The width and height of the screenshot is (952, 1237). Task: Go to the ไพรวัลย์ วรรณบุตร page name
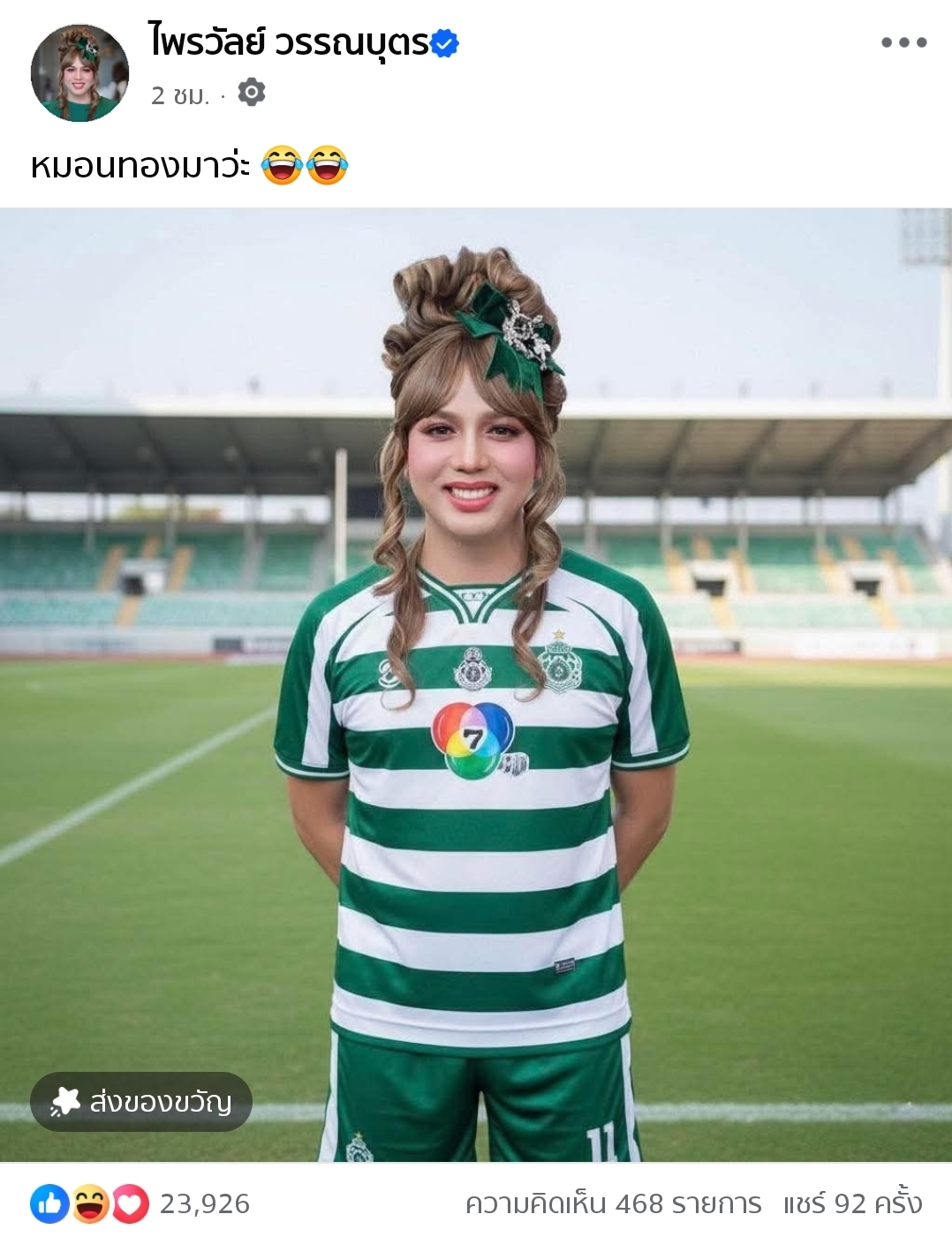pyautogui.click(x=290, y=42)
